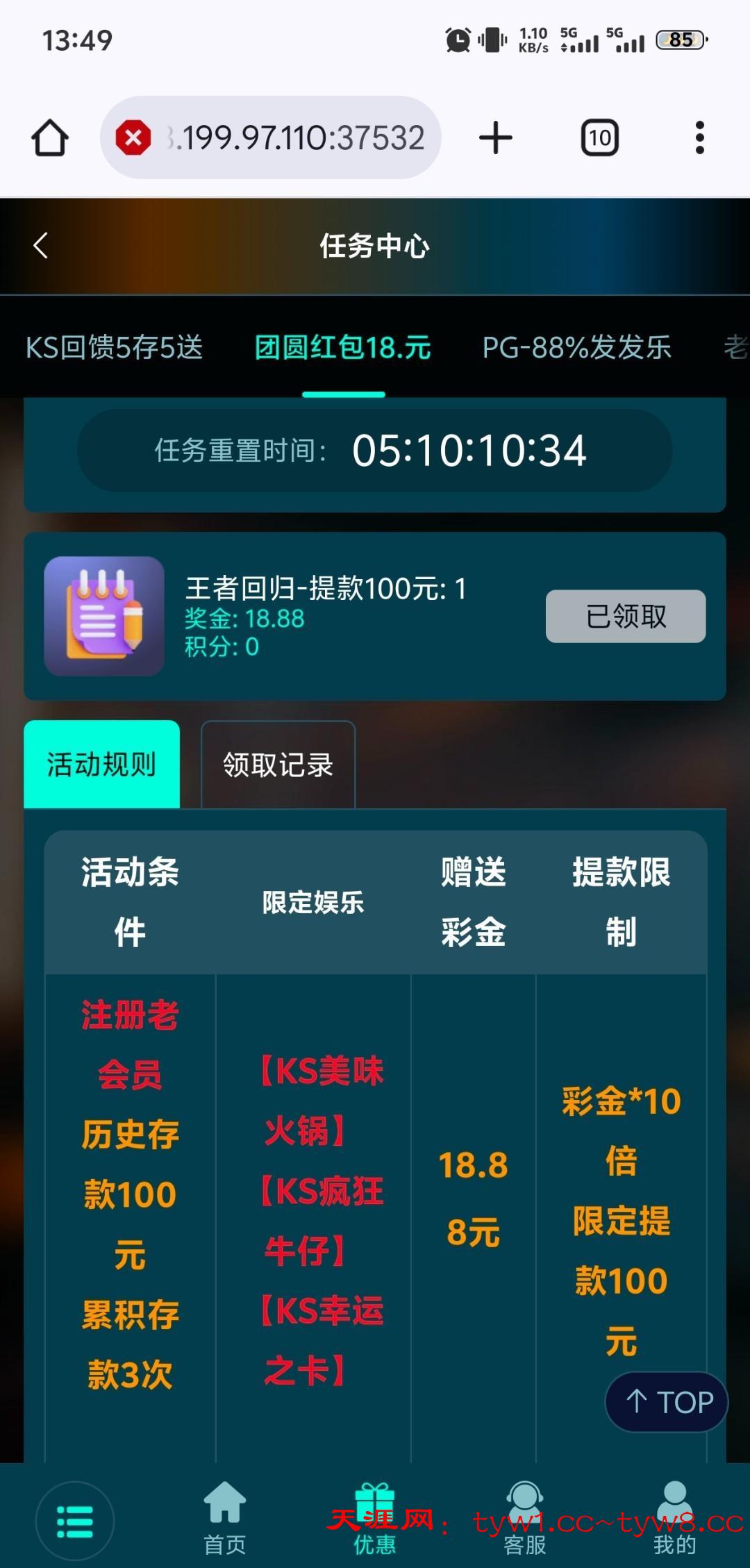Go to 首页 in bottom navigation
Image resolution: width=750 pixels, height=1568 pixels.
pos(225,1518)
